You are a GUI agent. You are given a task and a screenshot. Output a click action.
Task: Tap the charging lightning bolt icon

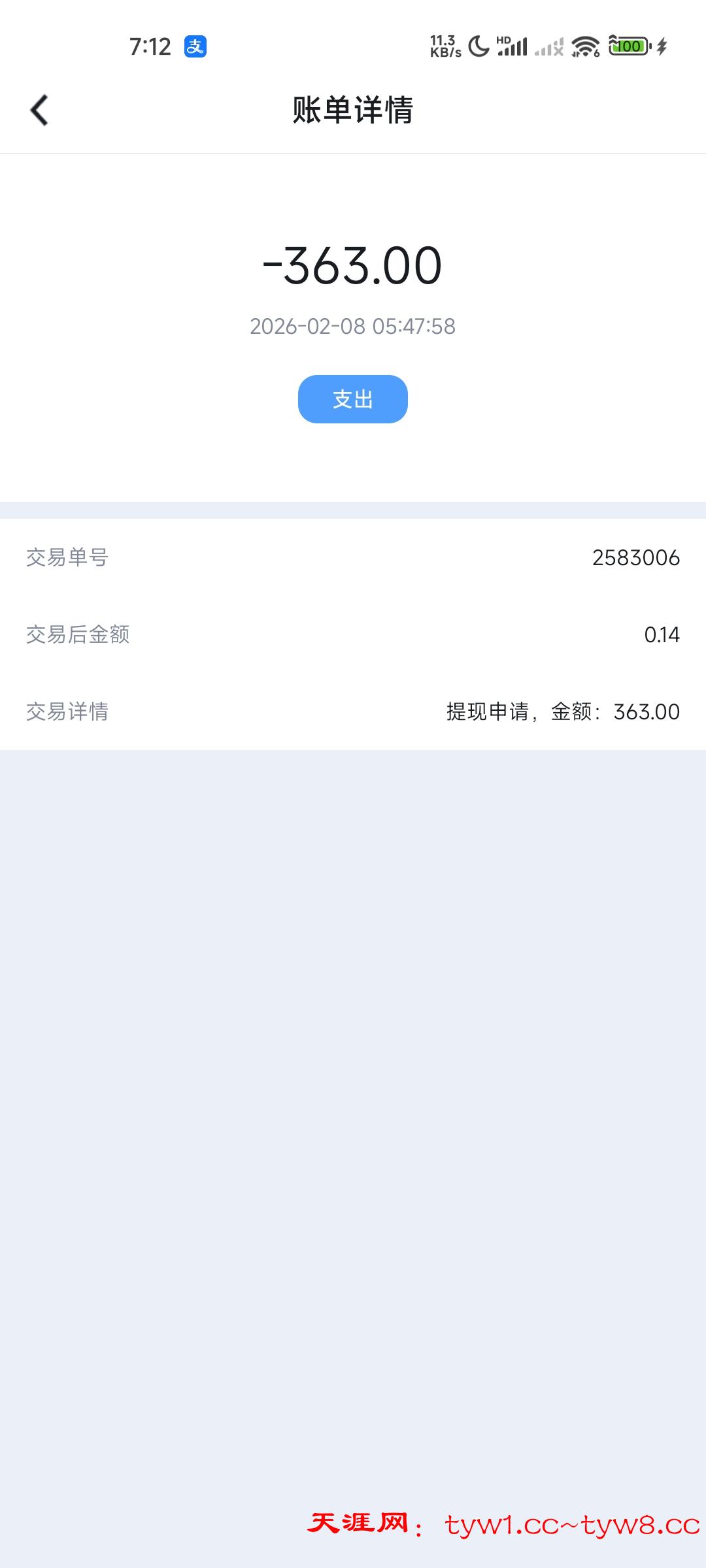coord(662,46)
